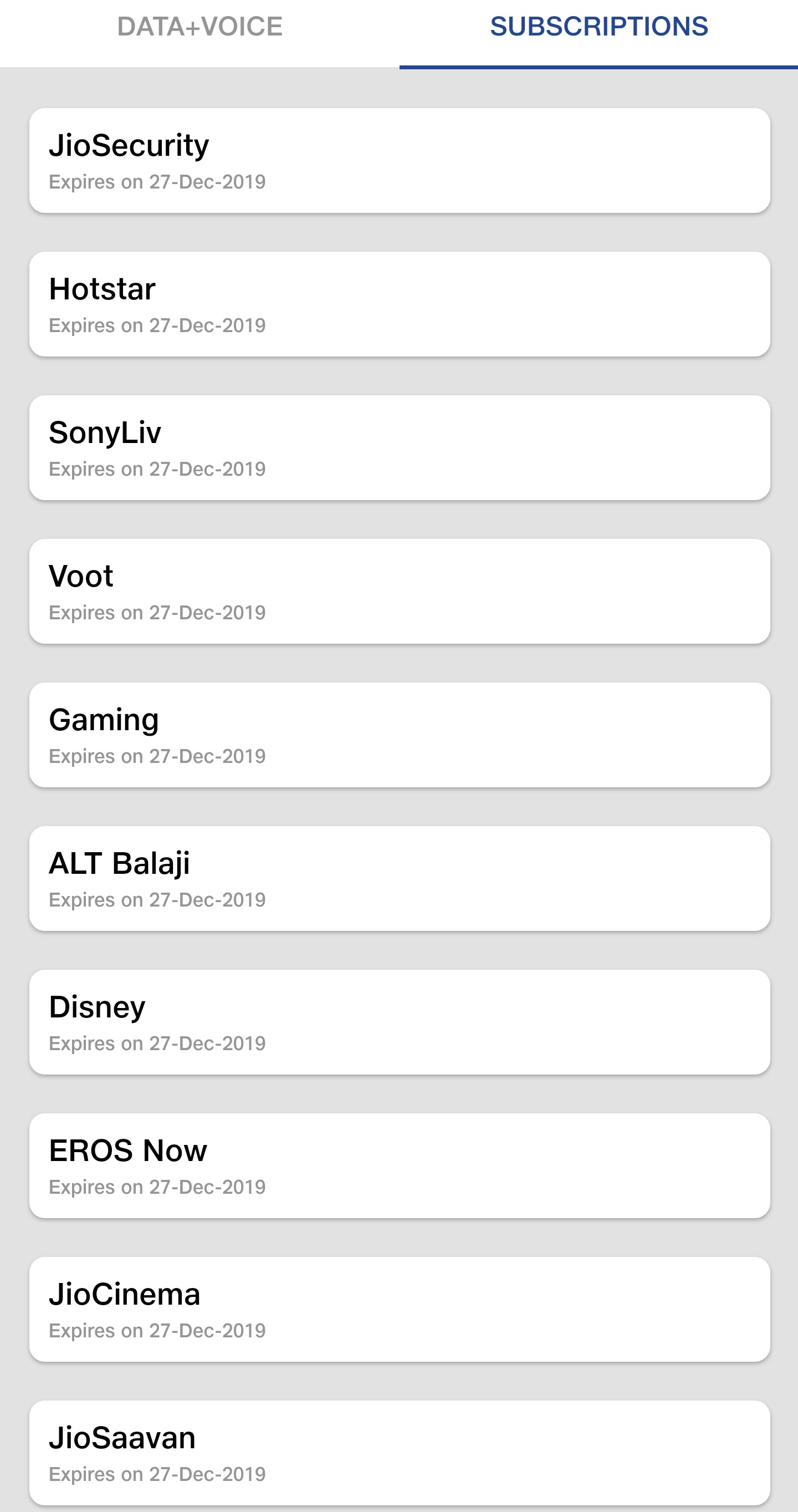Screen dimensions: 798x1512
Task: Open the SonyLiv subscription card
Action: pos(399,447)
